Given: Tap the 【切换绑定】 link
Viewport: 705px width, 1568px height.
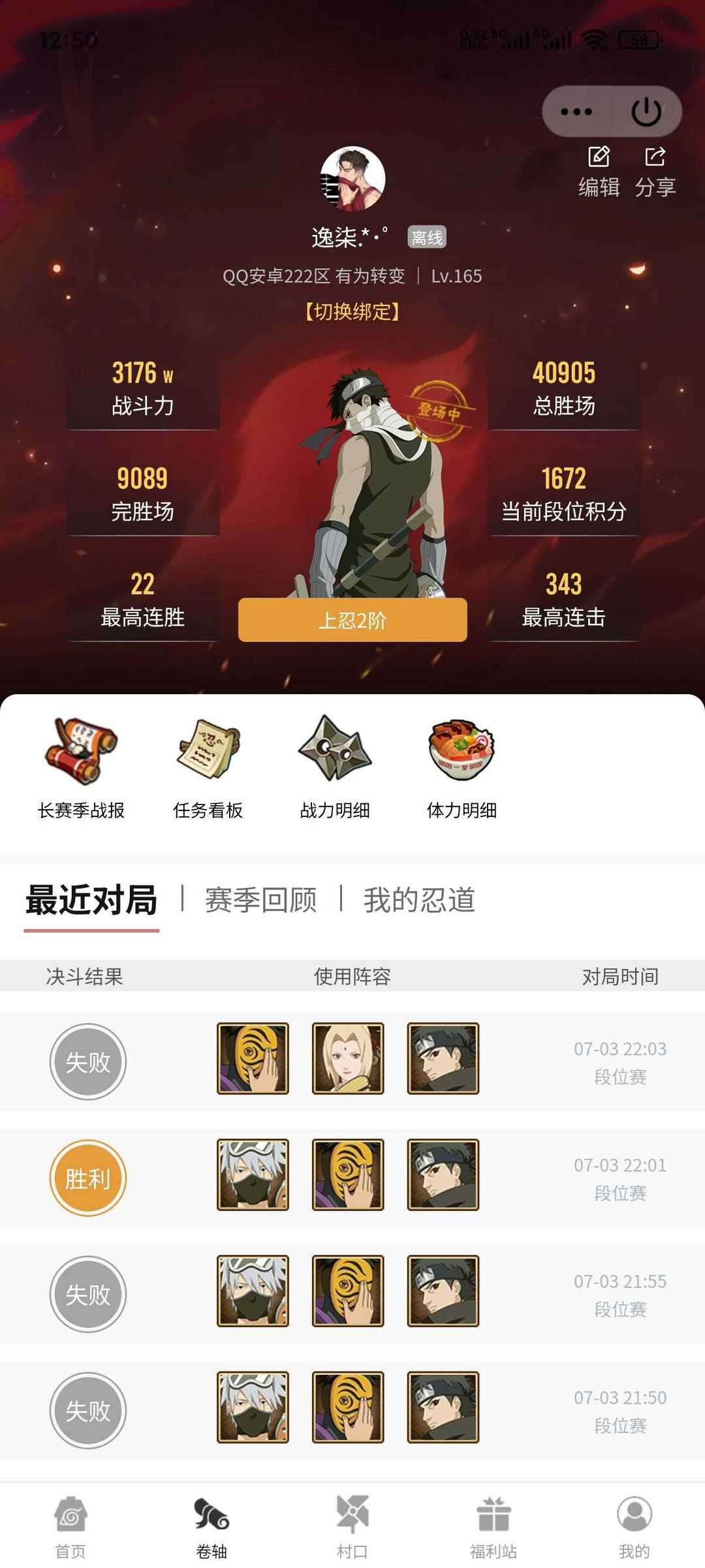Looking at the screenshot, I should 352,312.
